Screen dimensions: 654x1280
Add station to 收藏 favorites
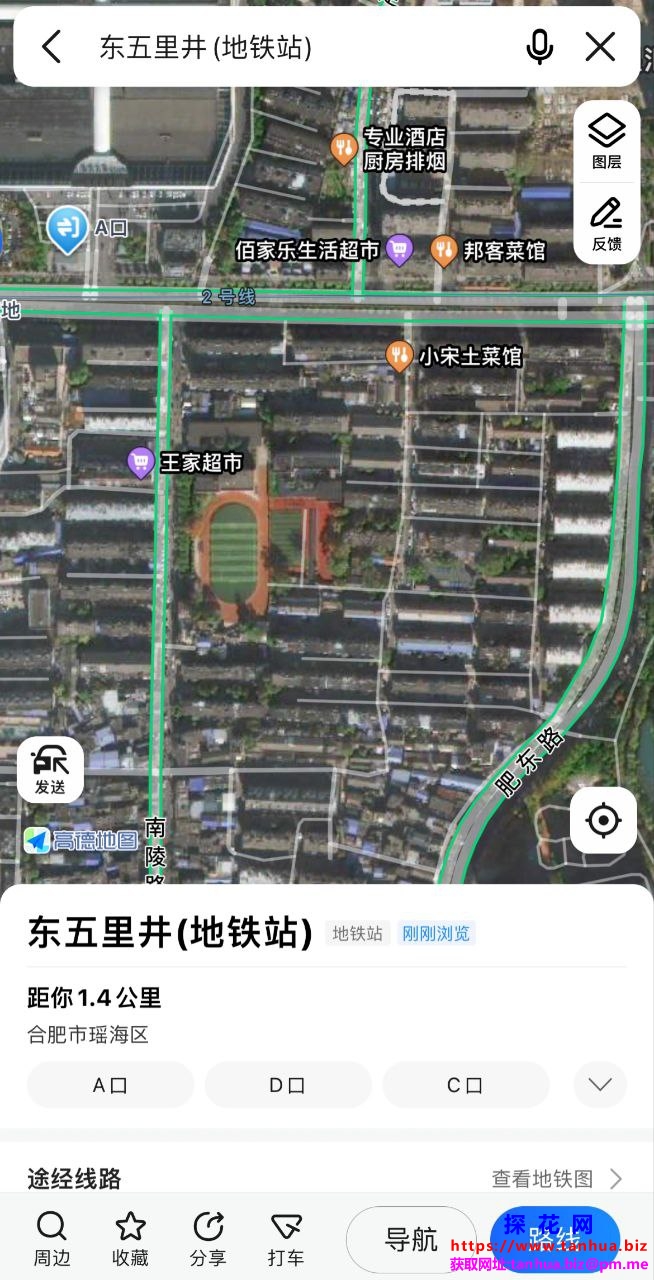130,1238
